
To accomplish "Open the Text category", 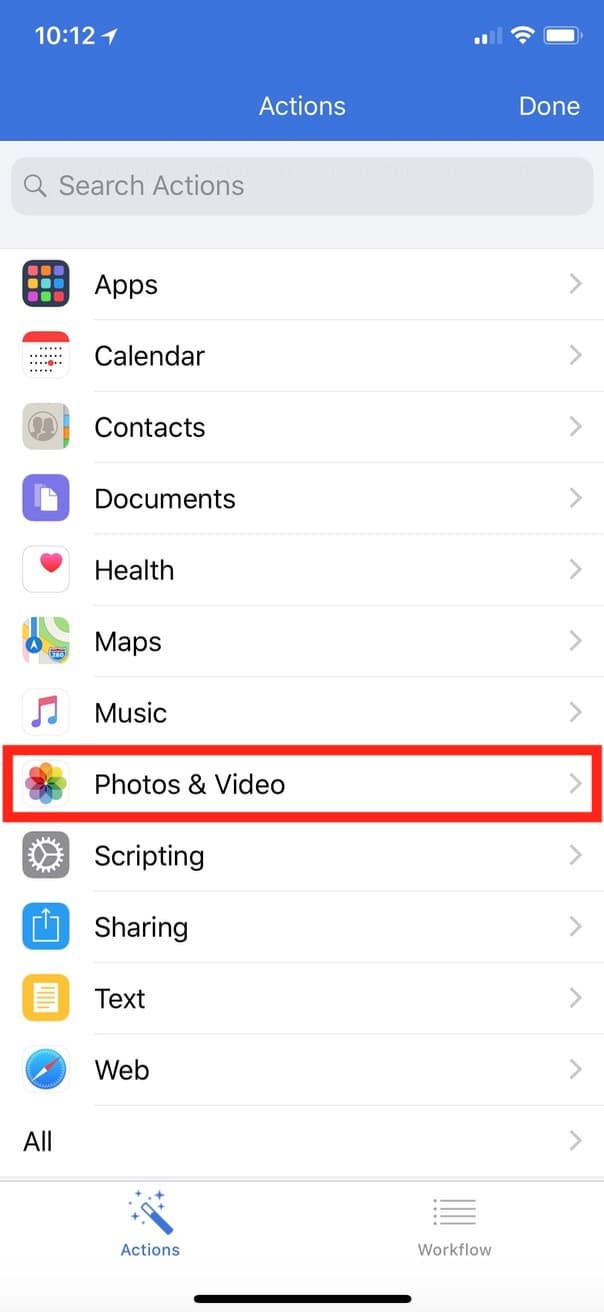I will point(300,998).
